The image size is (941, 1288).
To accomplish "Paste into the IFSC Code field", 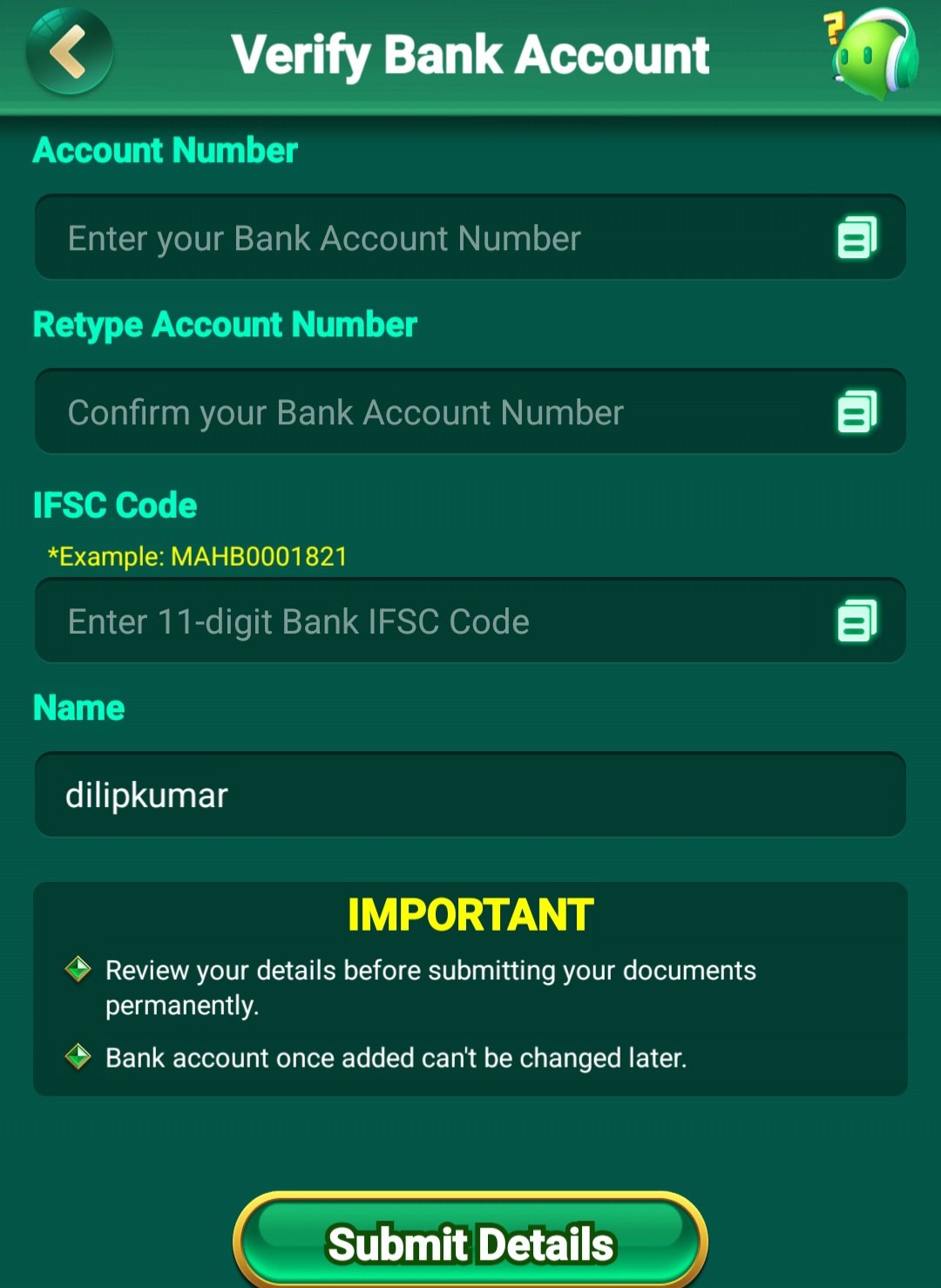I will click(x=857, y=621).
